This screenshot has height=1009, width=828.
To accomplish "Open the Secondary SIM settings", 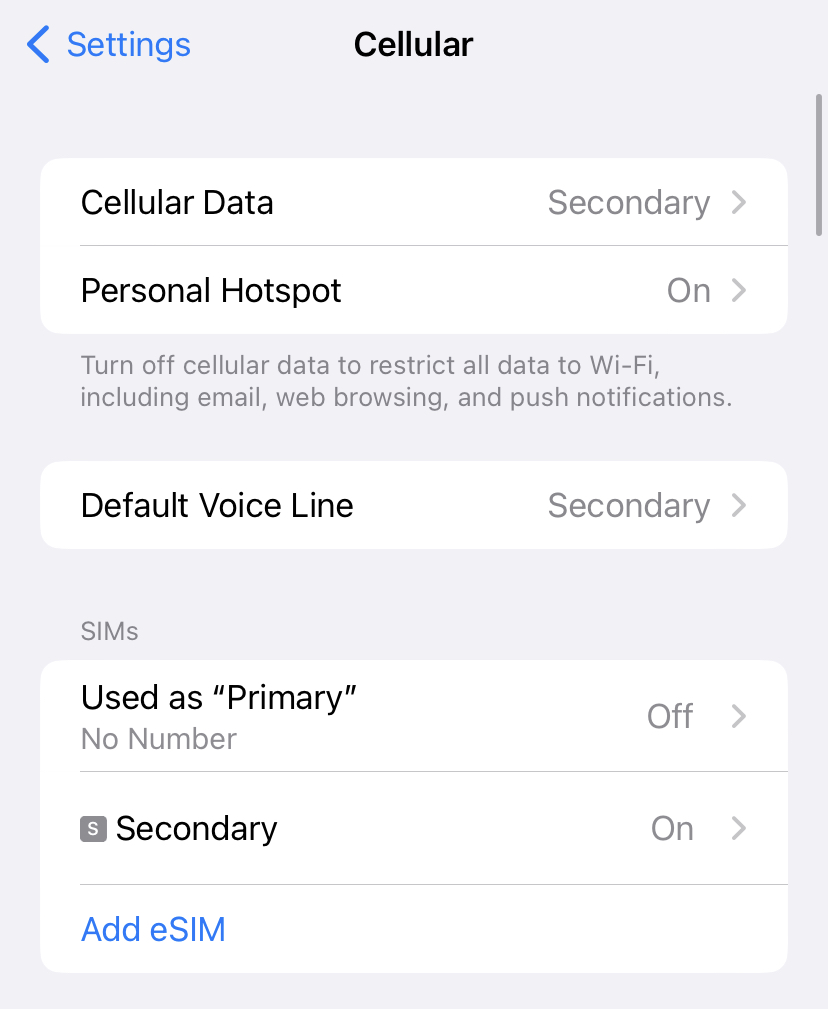I will pos(413,829).
